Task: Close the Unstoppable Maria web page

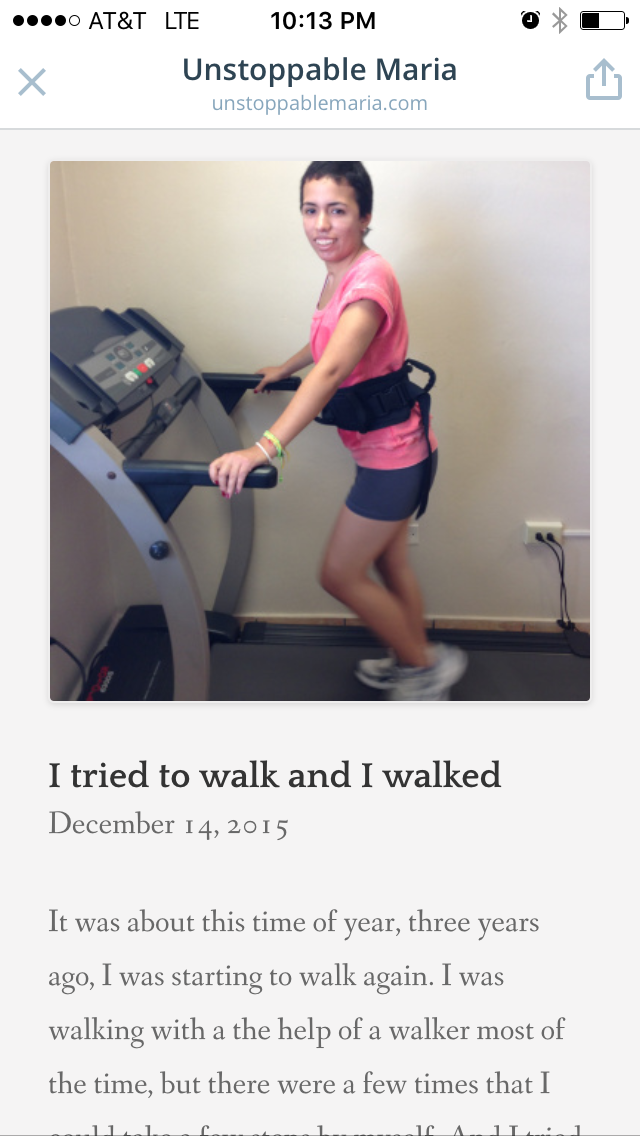Action: pyautogui.click(x=32, y=82)
